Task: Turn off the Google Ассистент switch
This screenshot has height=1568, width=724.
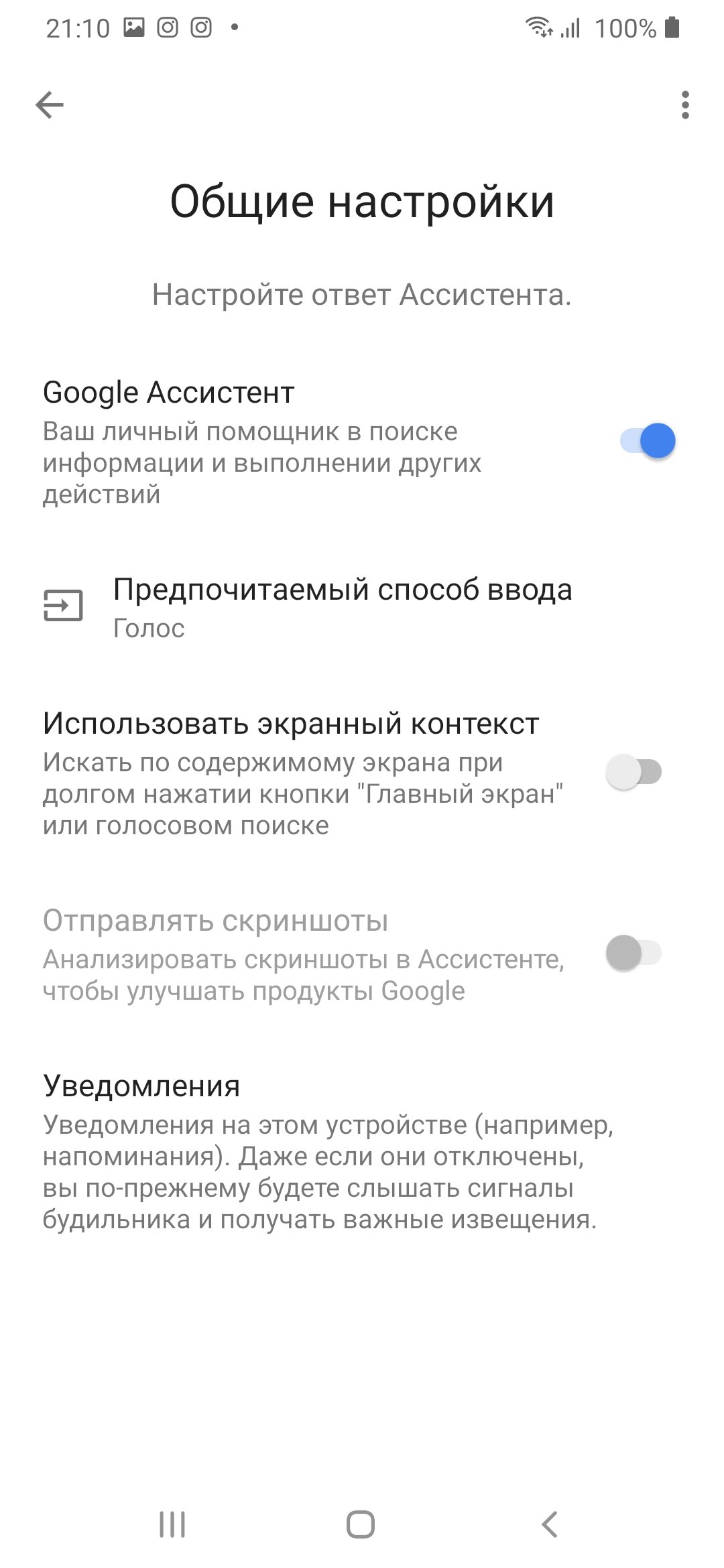Action: pos(648,441)
